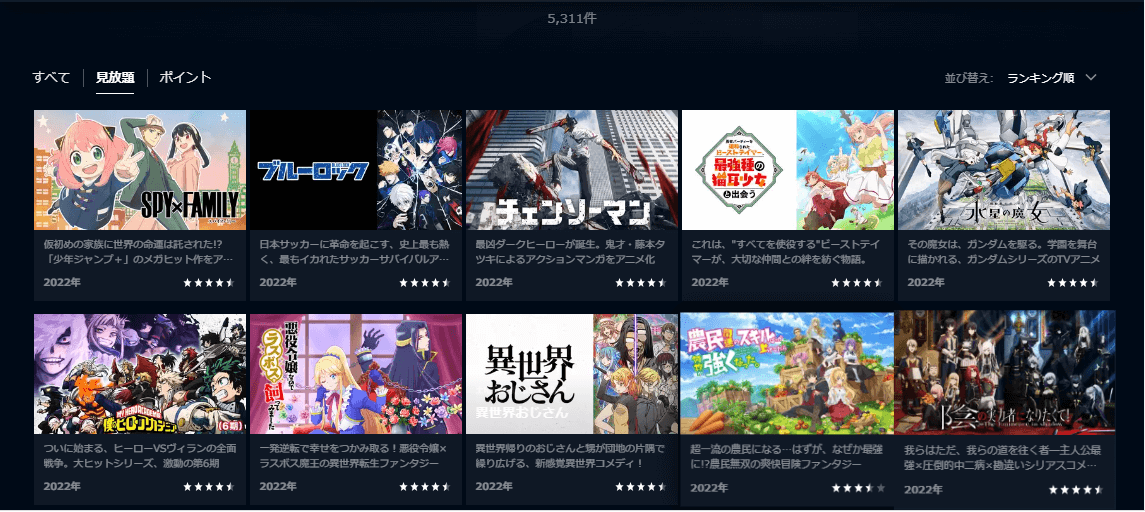
Task: Open the ブルーロック anime card
Action: click(x=355, y=170)
